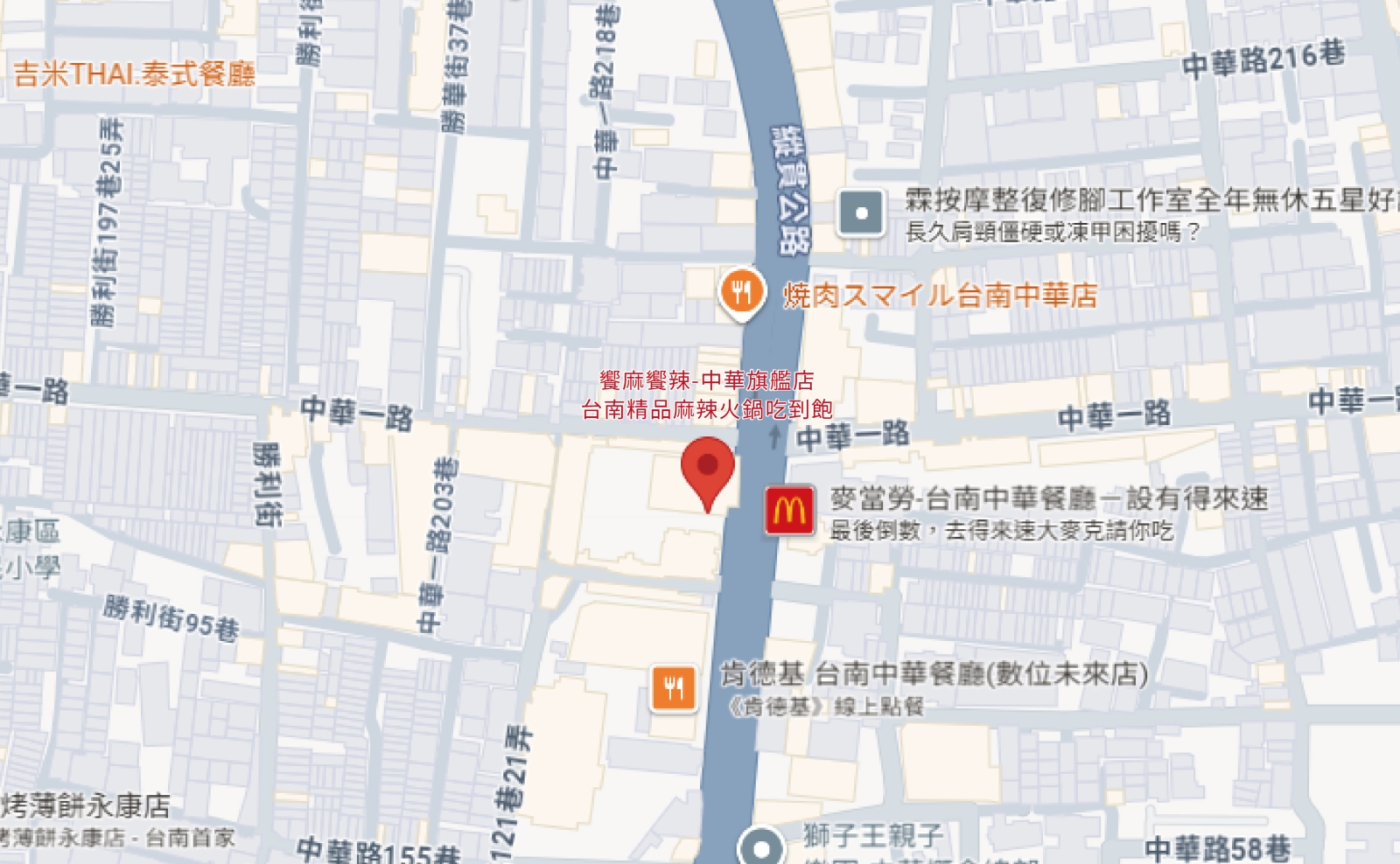Tap the red pin for 饗麻饗辣-中華旗艦店
The image size is (1400, 864).
tap(708, 468)
